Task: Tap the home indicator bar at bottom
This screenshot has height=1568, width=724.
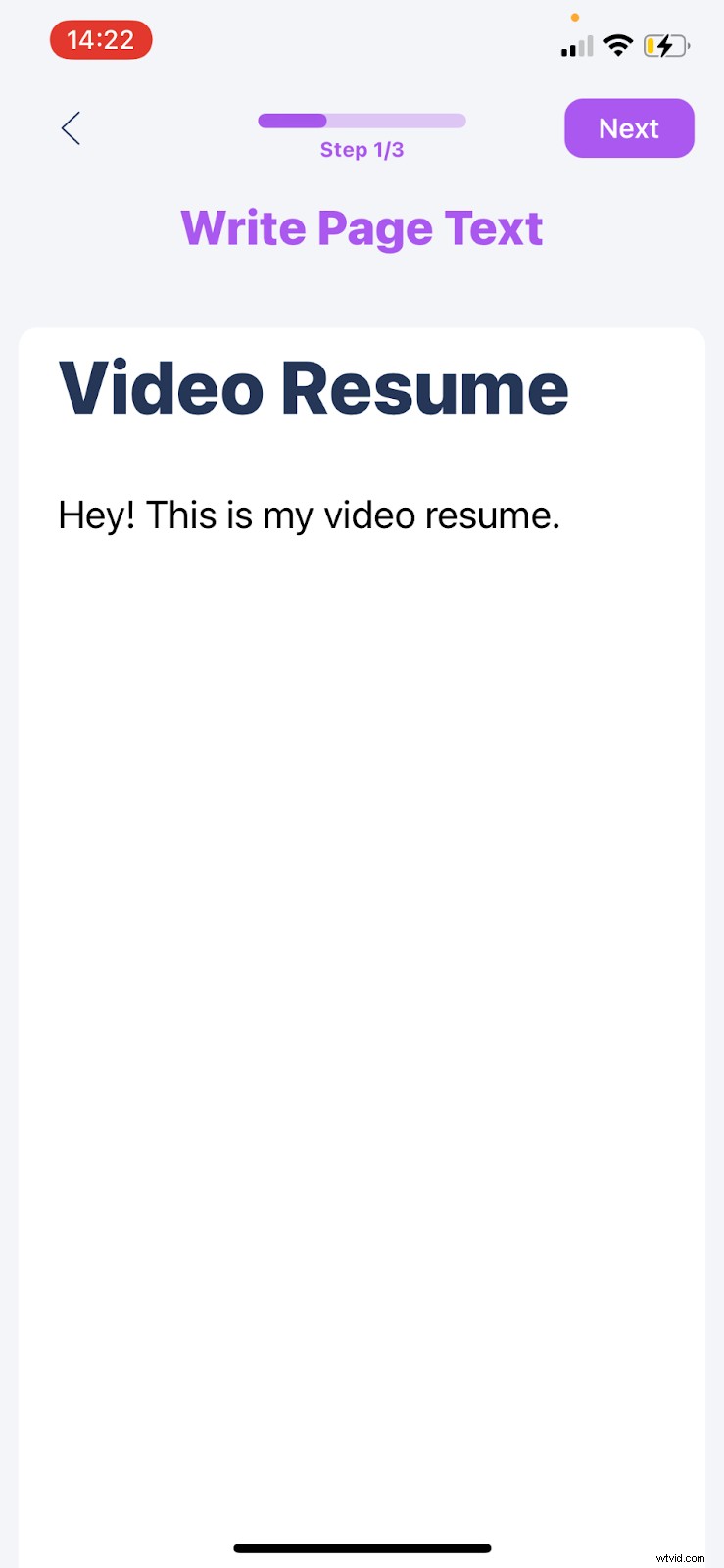Action: point(362,1547)
